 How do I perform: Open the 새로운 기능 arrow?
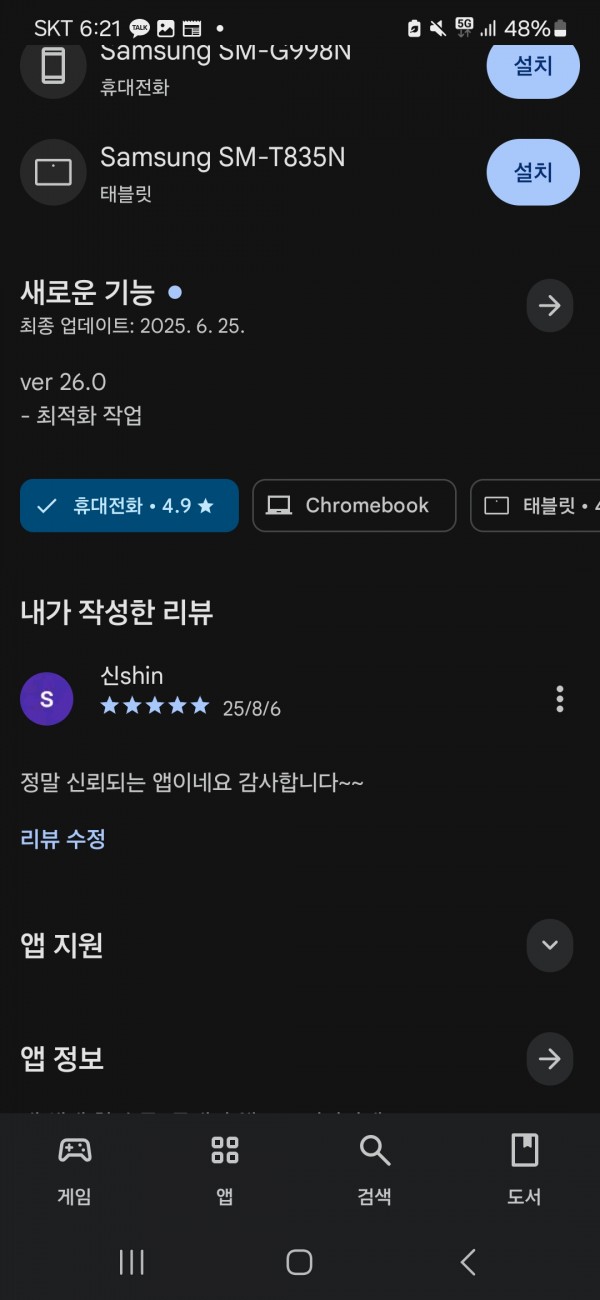click(x=550, y=306)
